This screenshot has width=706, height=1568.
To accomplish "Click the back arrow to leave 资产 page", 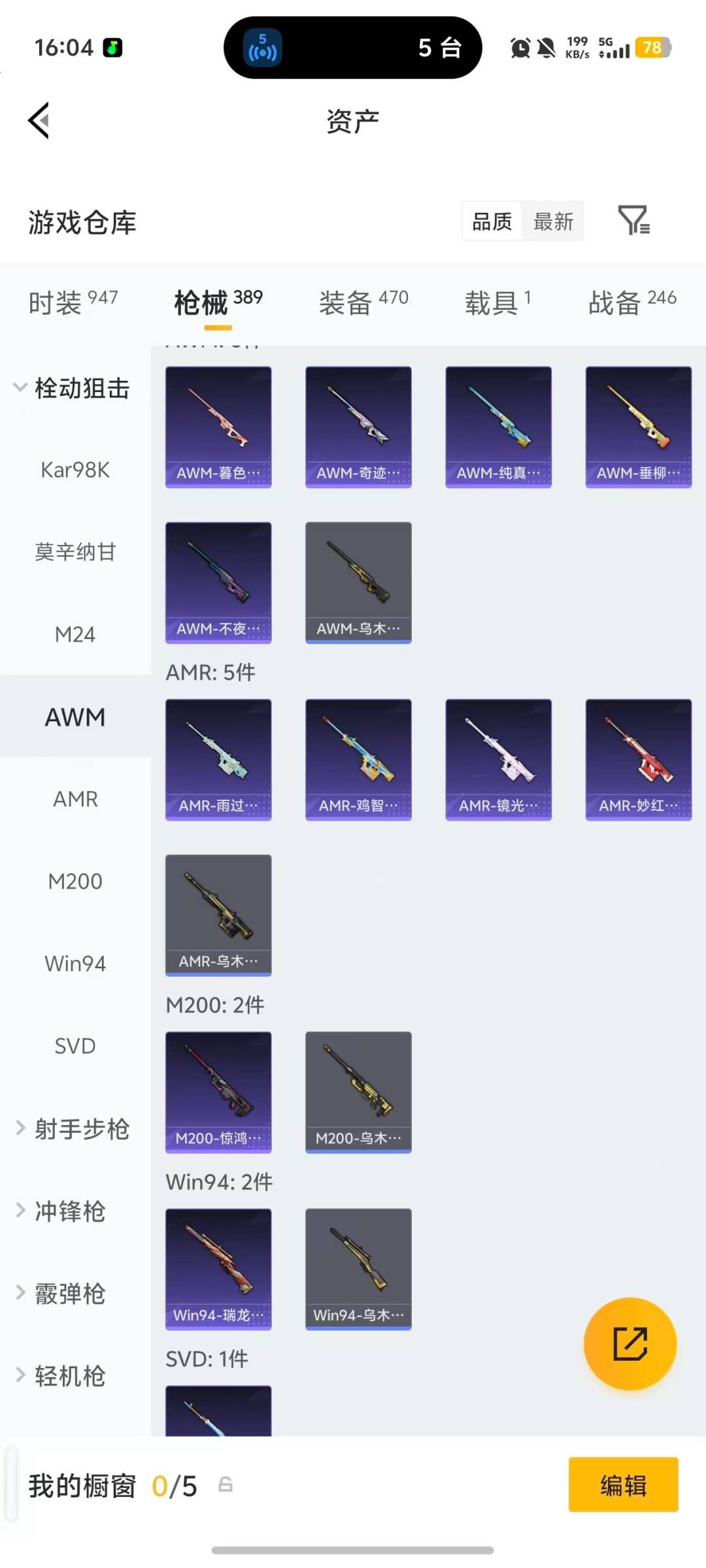I will 37,121.
